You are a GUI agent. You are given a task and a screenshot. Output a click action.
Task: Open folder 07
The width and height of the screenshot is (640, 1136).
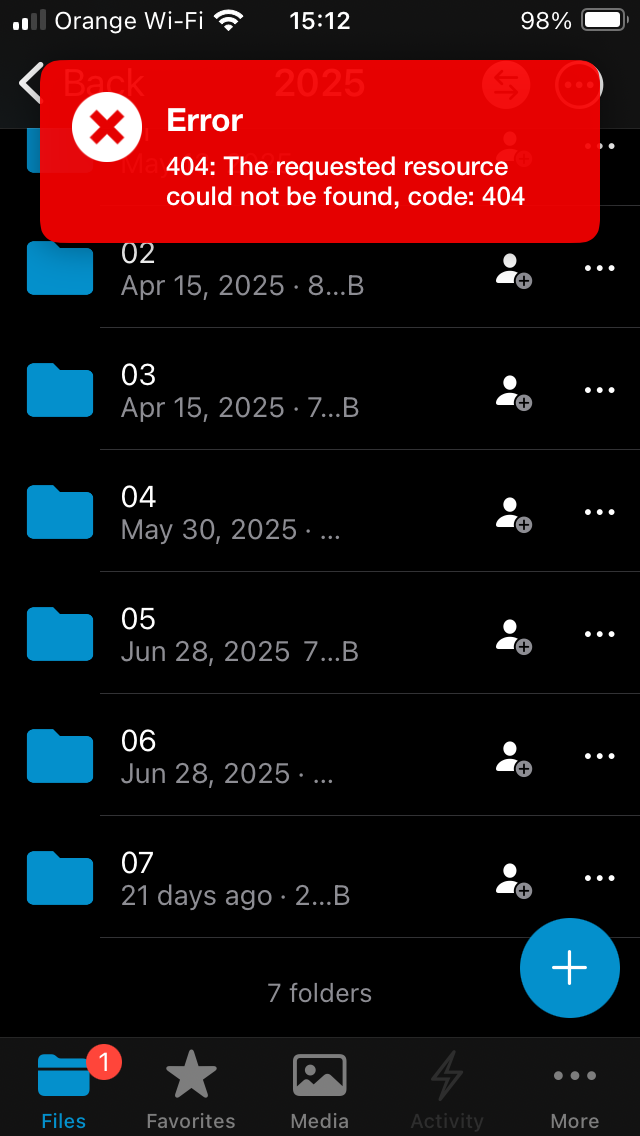[240, 878]
